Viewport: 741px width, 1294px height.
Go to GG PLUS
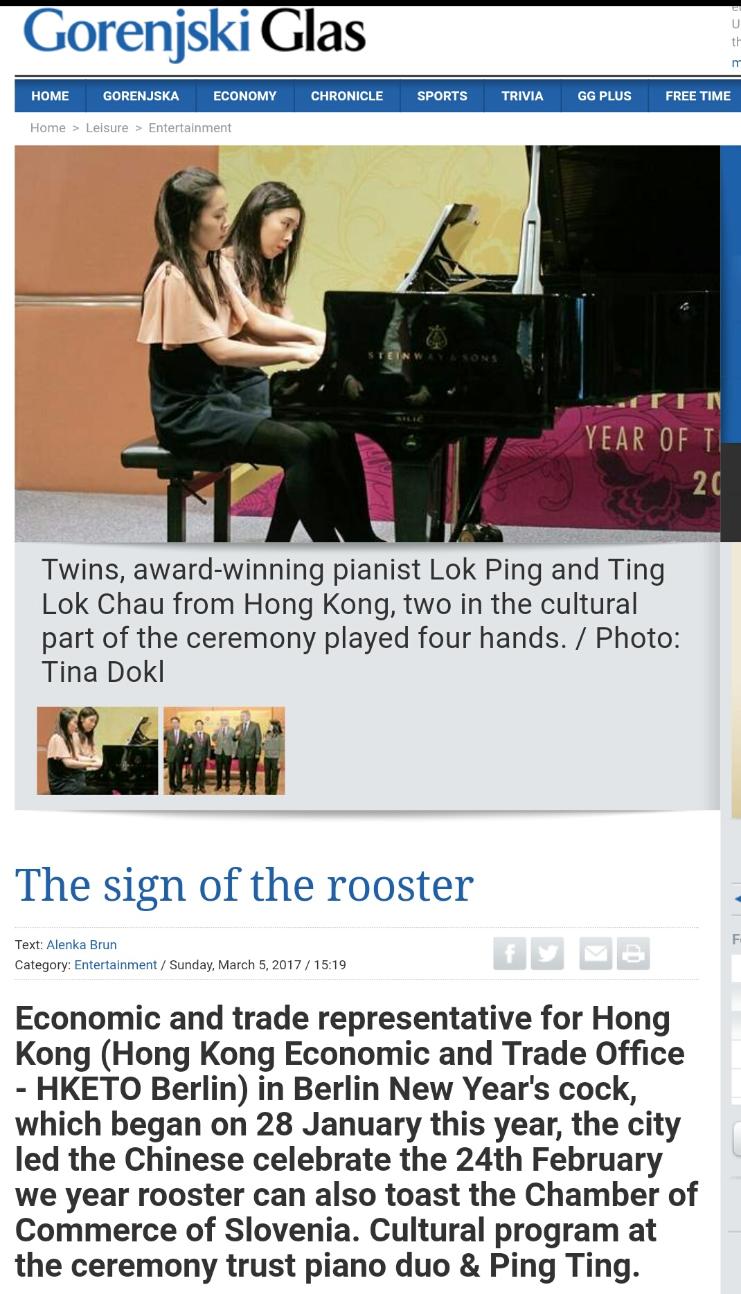click(x=604, y=96)
